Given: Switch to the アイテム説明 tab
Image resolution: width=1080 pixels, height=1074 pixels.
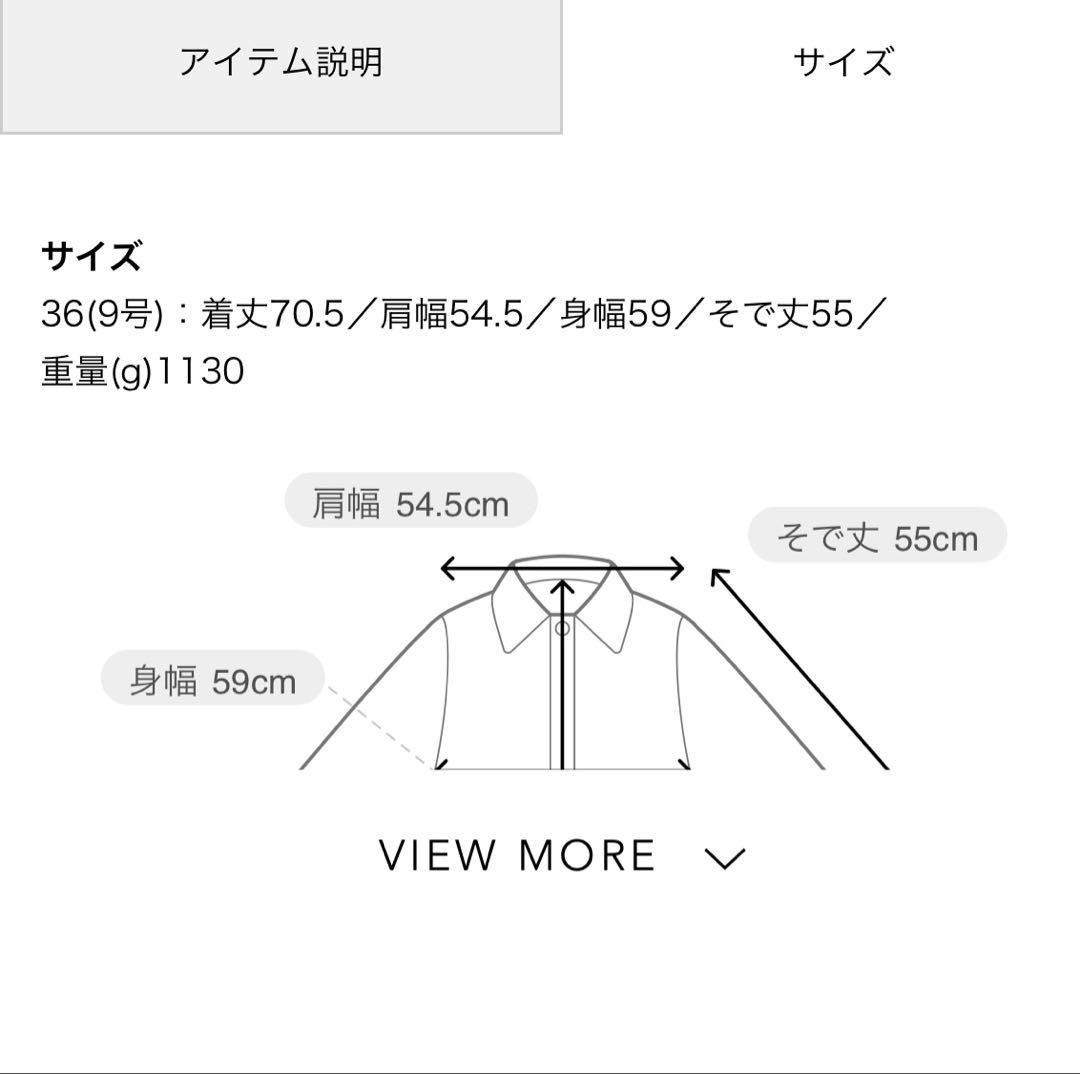Looking at the screenshot, I should [281, 63].
